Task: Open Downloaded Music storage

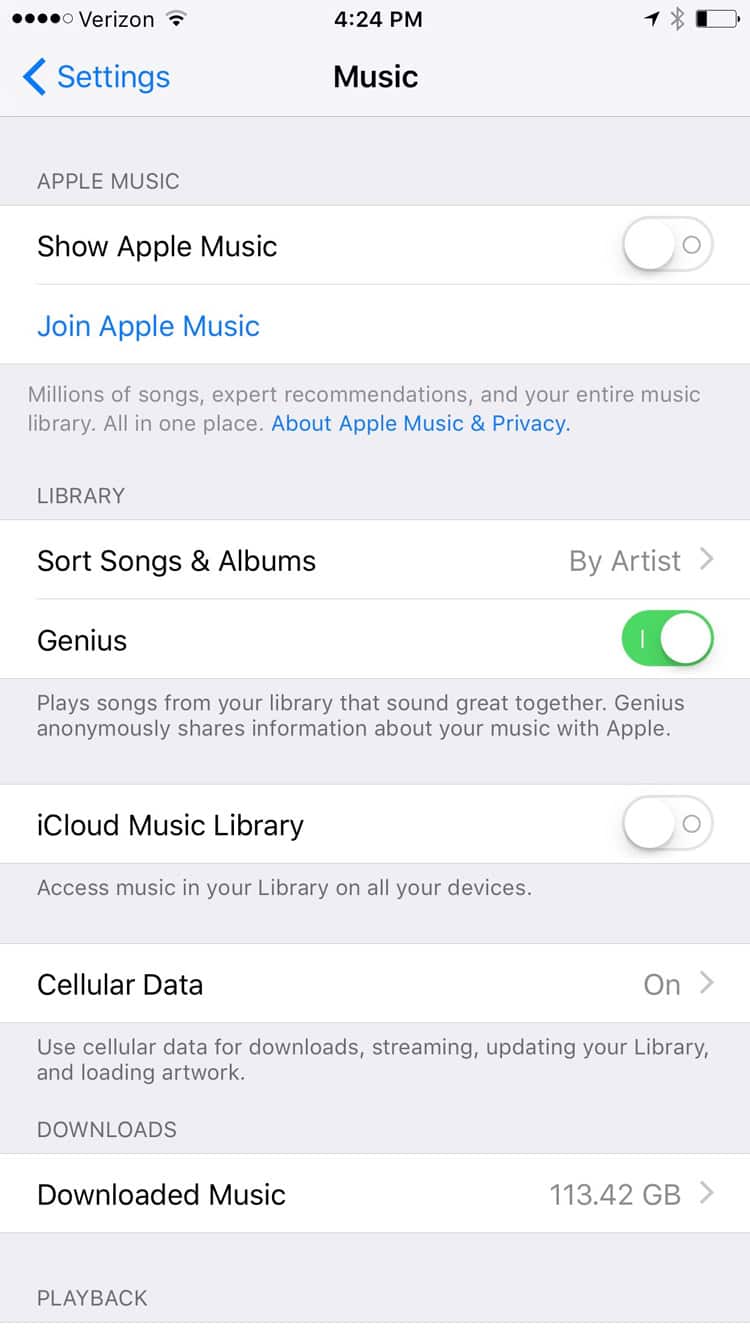Action: (375, 1194)
